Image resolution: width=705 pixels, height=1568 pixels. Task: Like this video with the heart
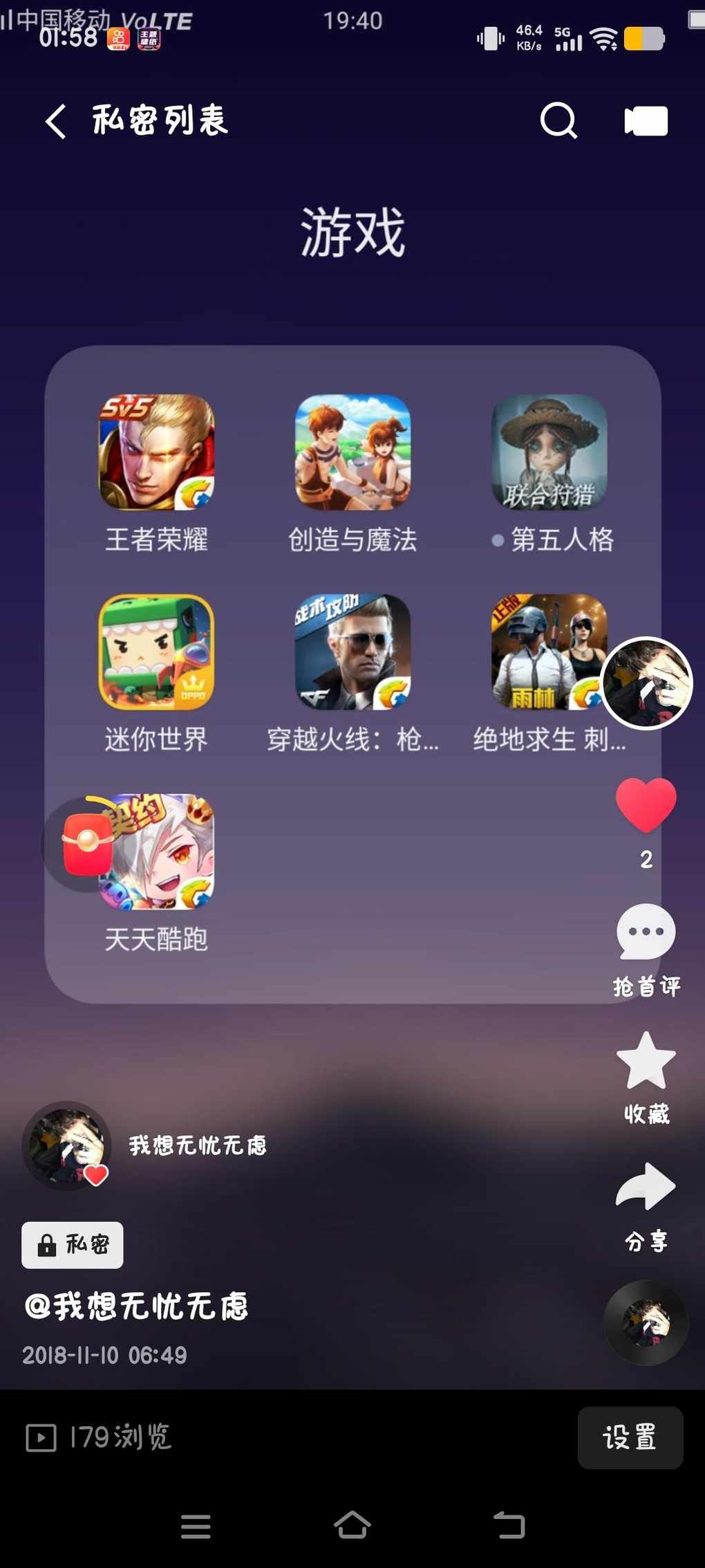point(646,804)
